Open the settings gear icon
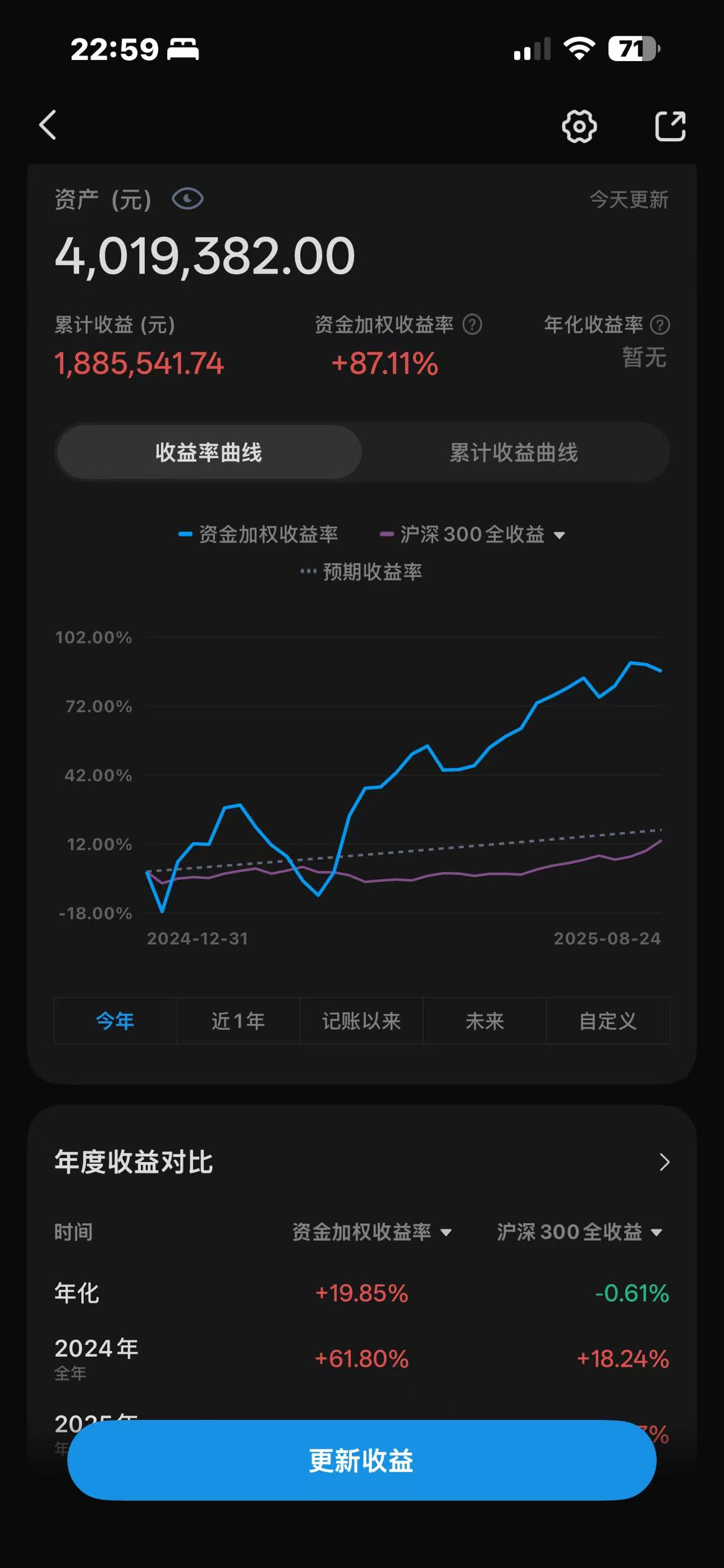 (579, 127)
